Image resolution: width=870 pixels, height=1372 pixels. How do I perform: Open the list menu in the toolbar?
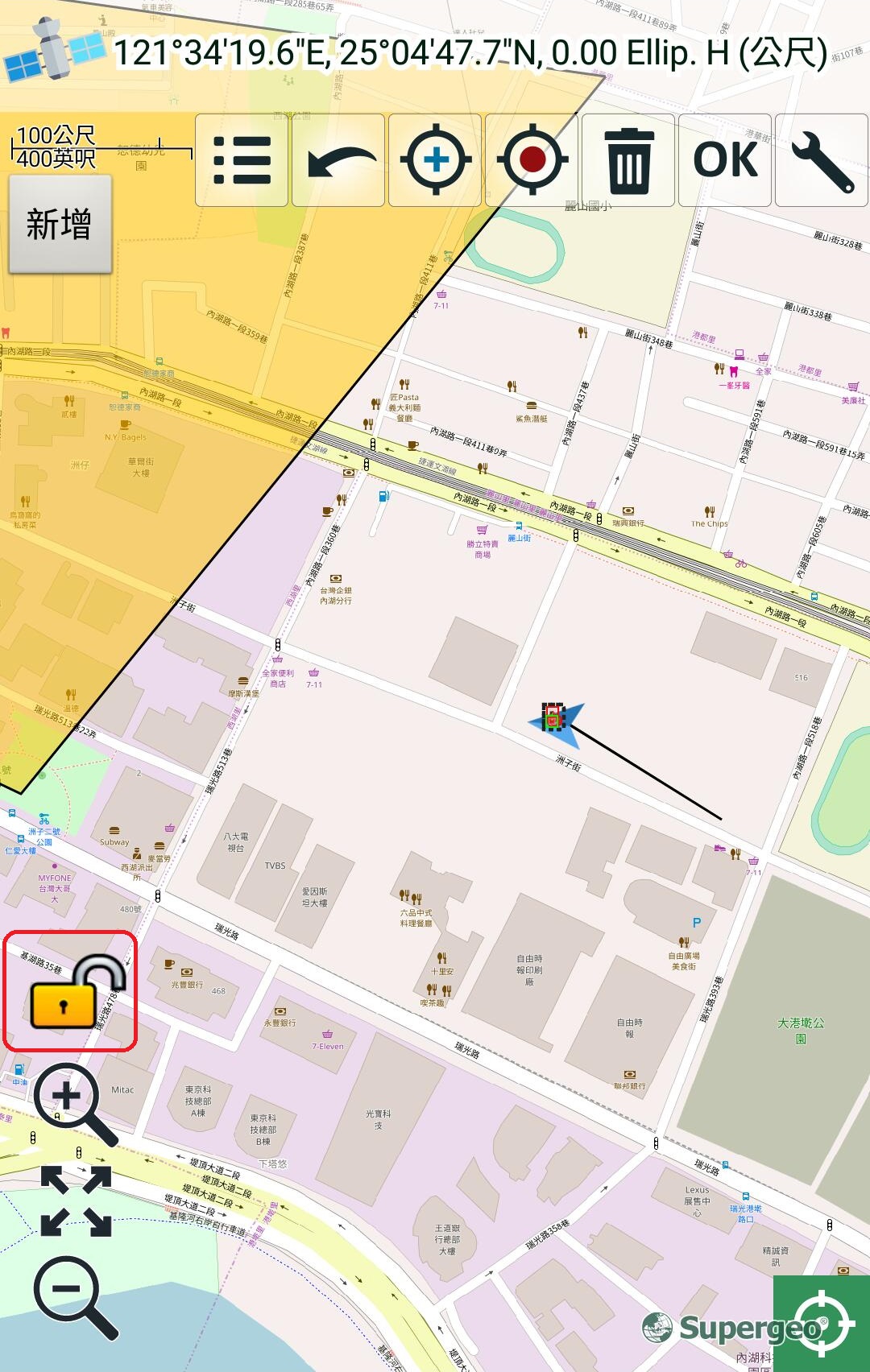tap(242, 160)
